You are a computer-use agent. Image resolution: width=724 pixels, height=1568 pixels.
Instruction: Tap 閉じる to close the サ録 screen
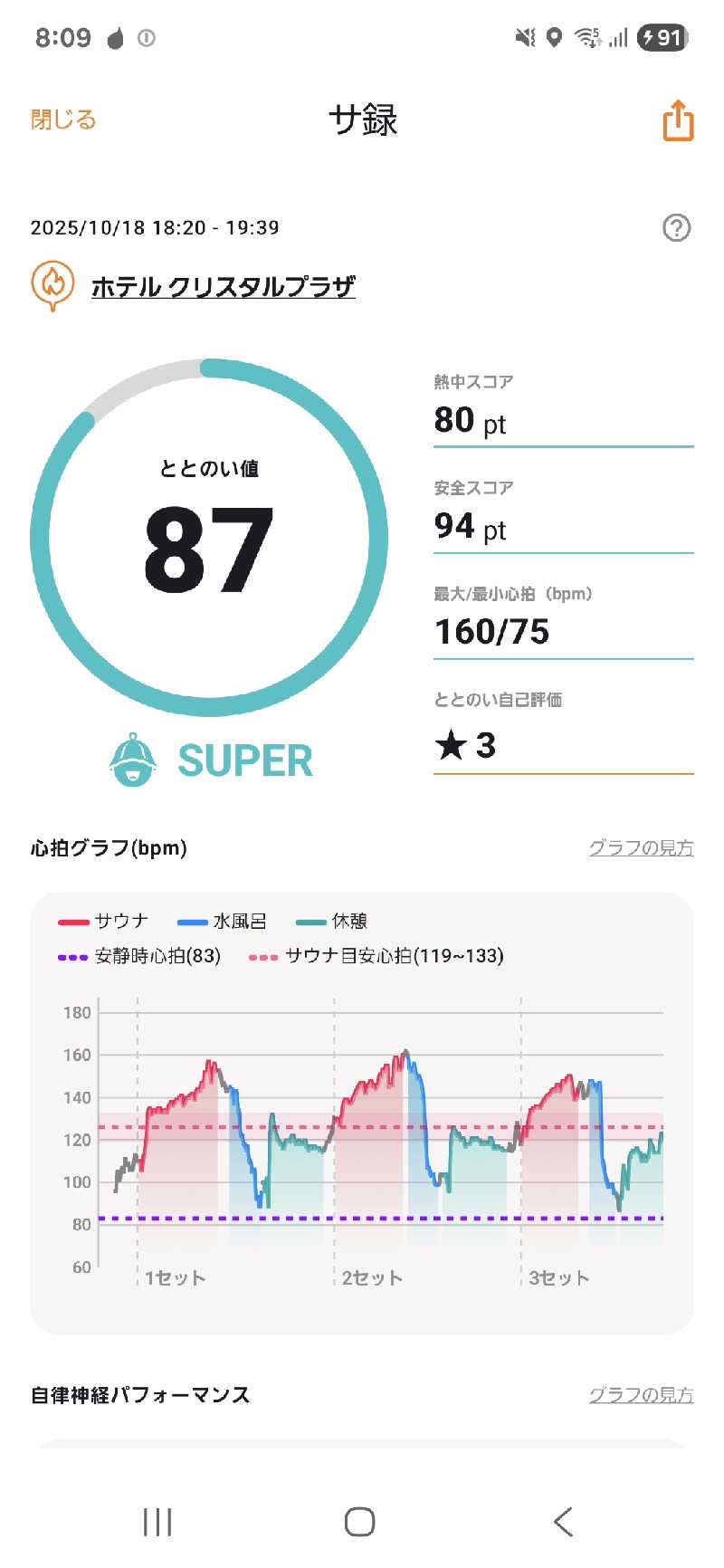(63, 120)
